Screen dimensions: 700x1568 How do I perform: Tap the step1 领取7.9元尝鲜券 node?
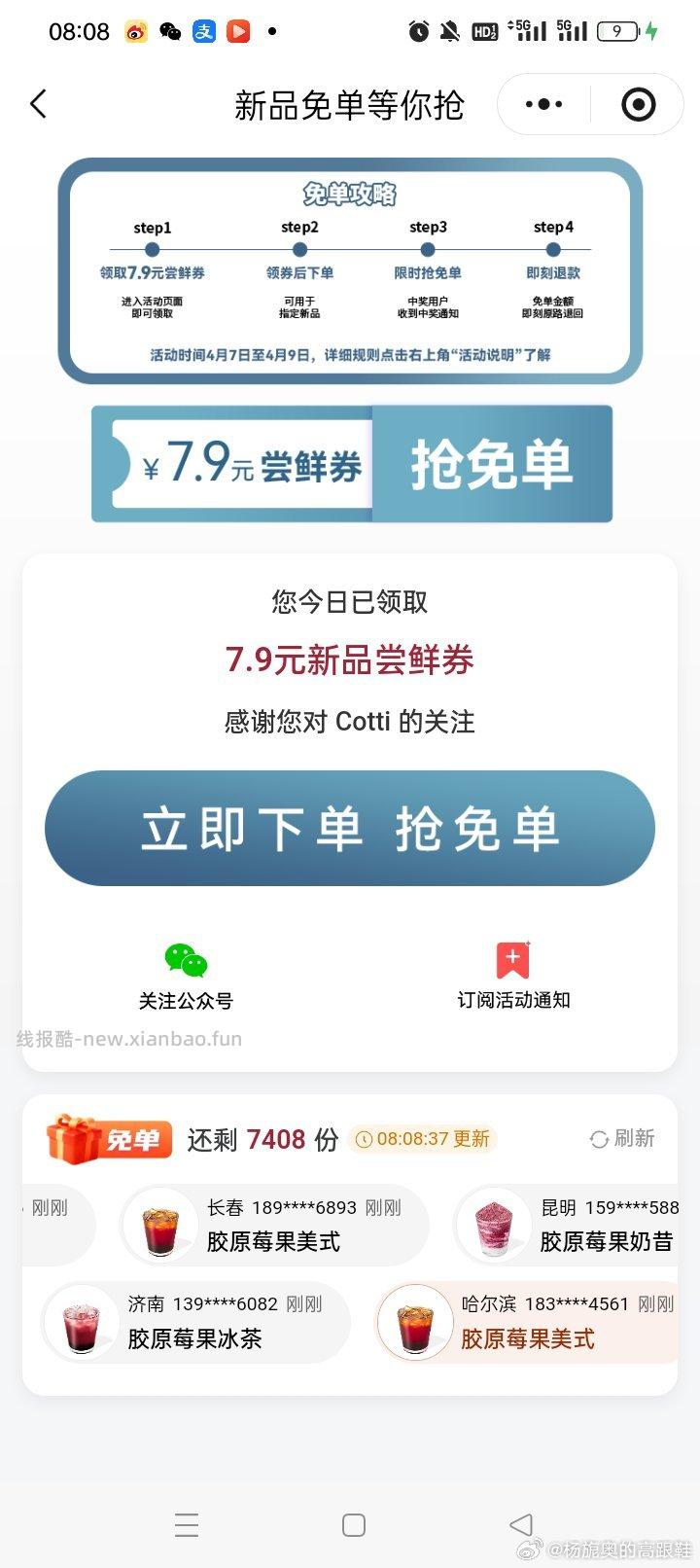click(152, 253)
